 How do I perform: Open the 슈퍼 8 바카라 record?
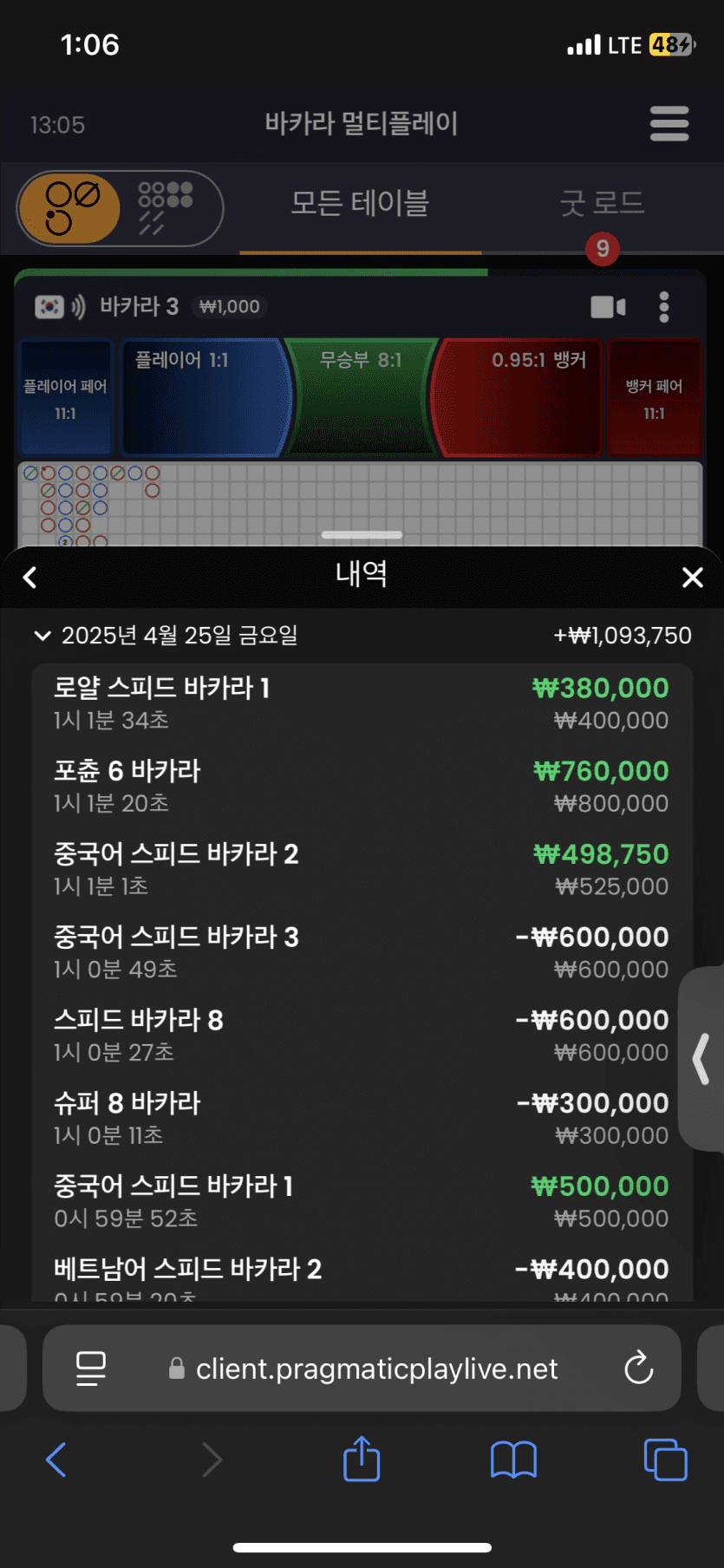361,1118
